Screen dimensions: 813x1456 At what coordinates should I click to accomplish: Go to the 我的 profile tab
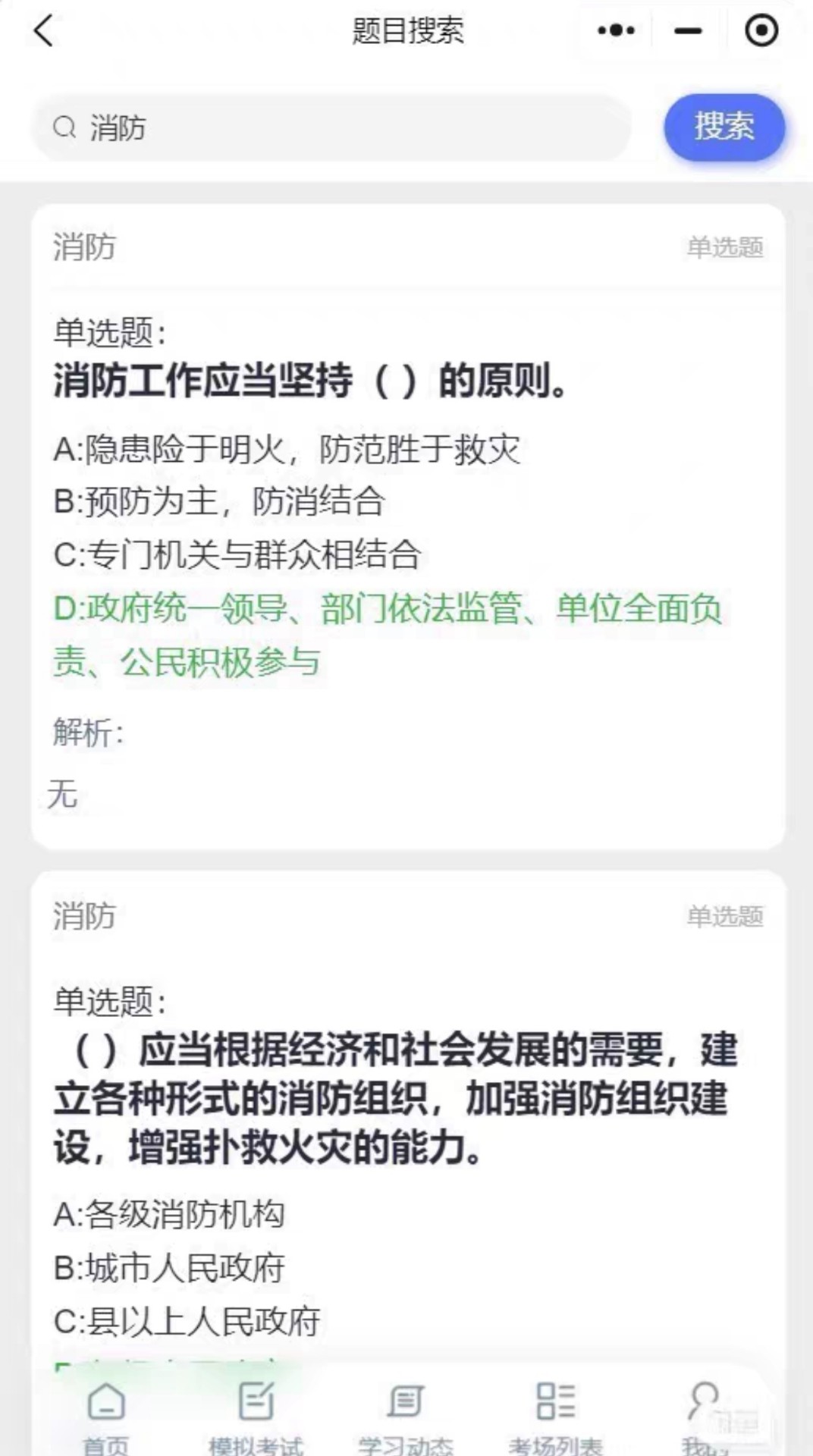(x=705, y=1415)
